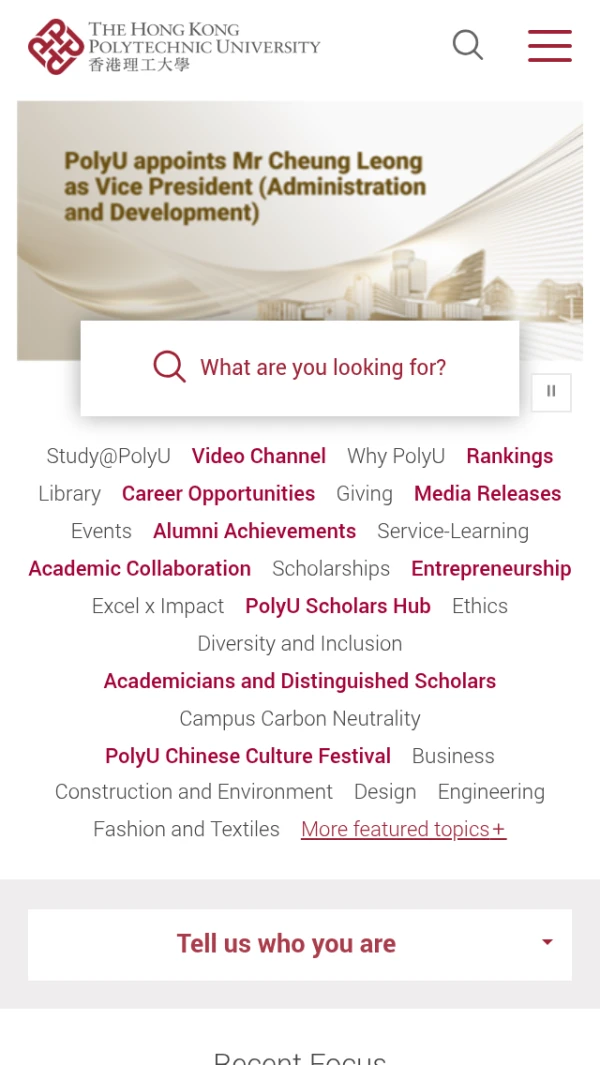This screenshot has width=600, height=1065.
Task: Open the Study@PolyU link
Action: [x=108, y=456]
